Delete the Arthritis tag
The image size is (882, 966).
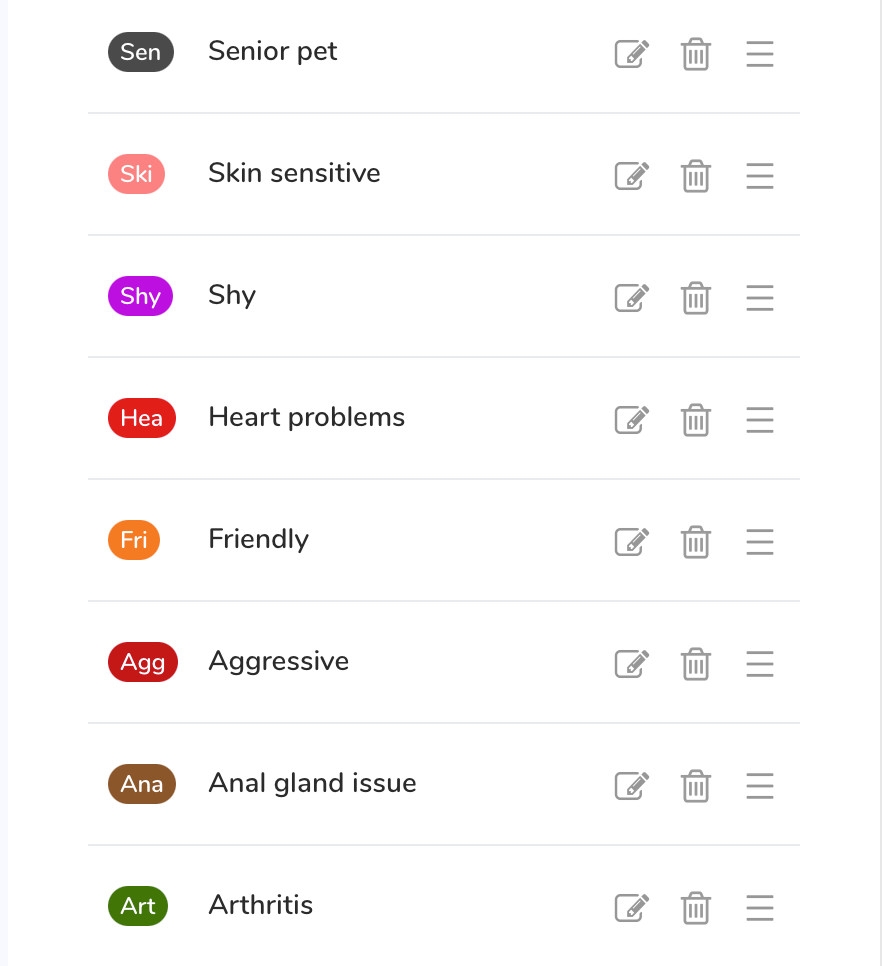695,908
